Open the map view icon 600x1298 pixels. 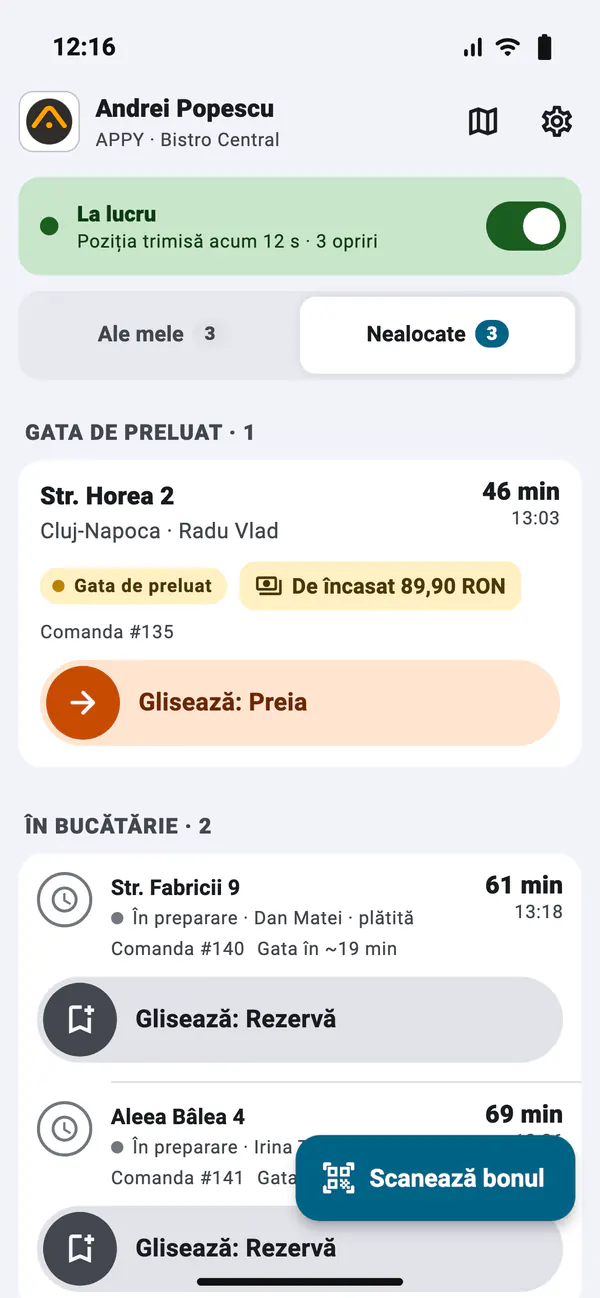click(483, 122)
